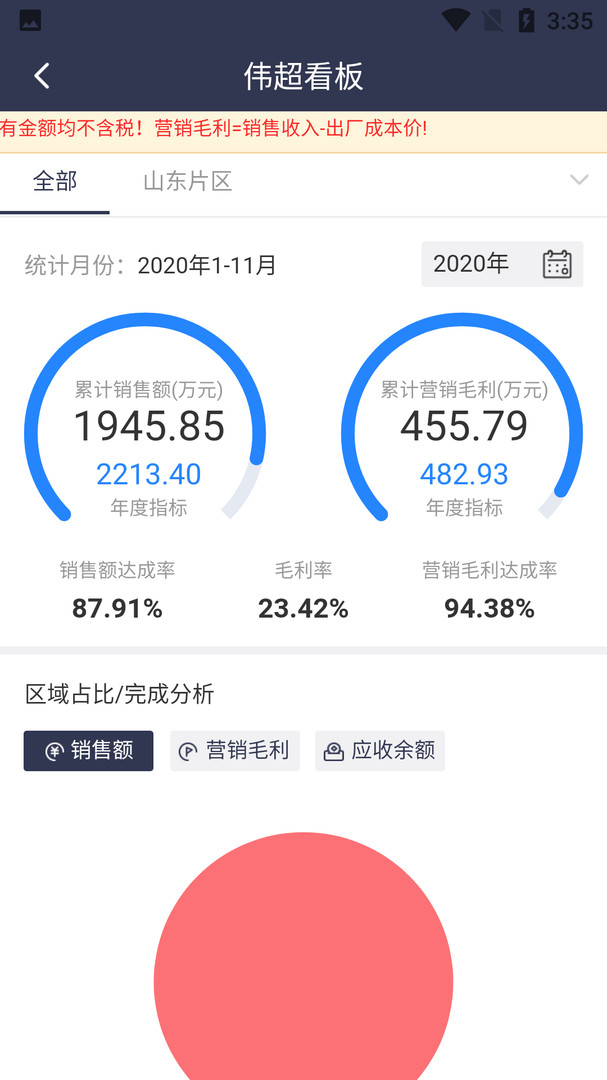The height and width of the screenshot is (1080, 607).
Task: Select the 营销毛利 chip
Action: [235, 751]
